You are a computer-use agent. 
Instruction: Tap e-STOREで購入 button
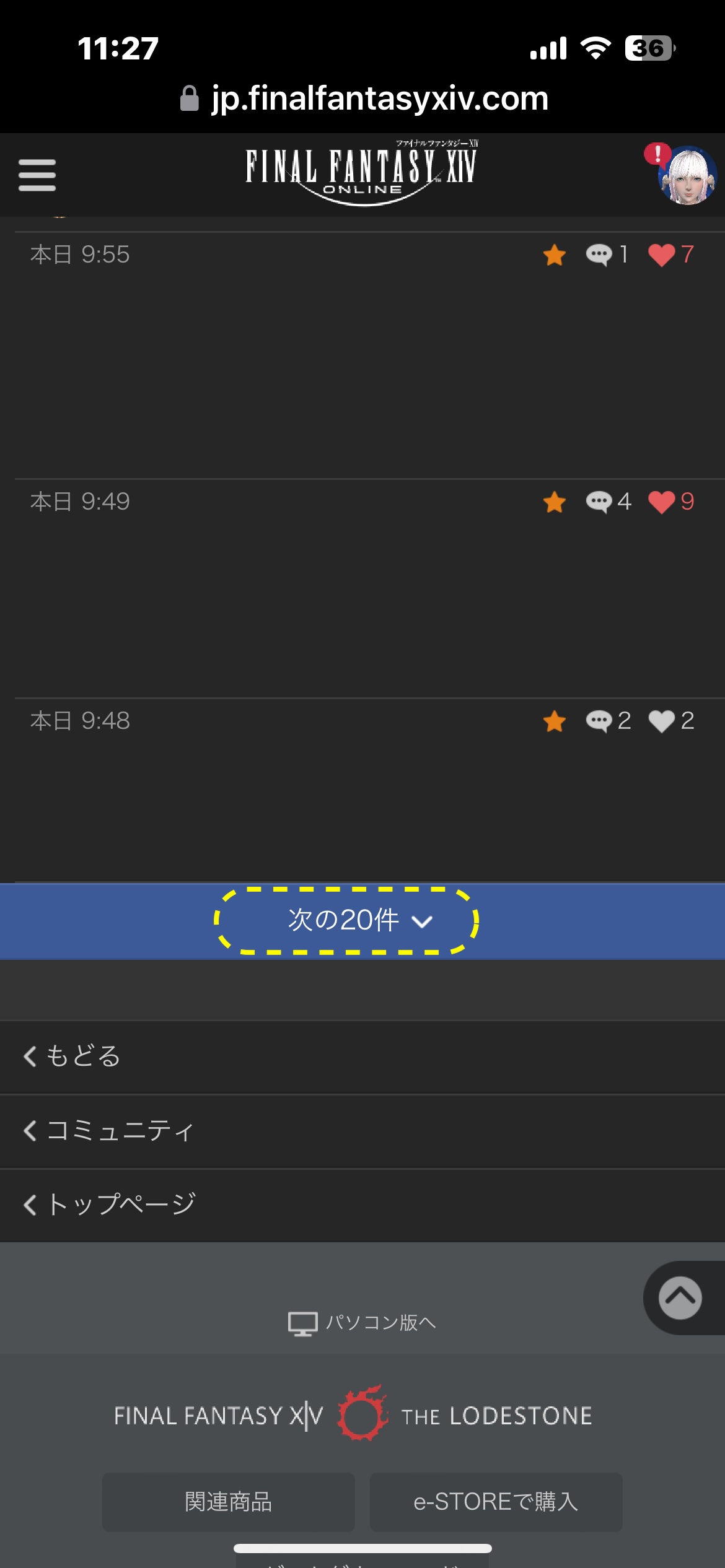(496, 1502)
